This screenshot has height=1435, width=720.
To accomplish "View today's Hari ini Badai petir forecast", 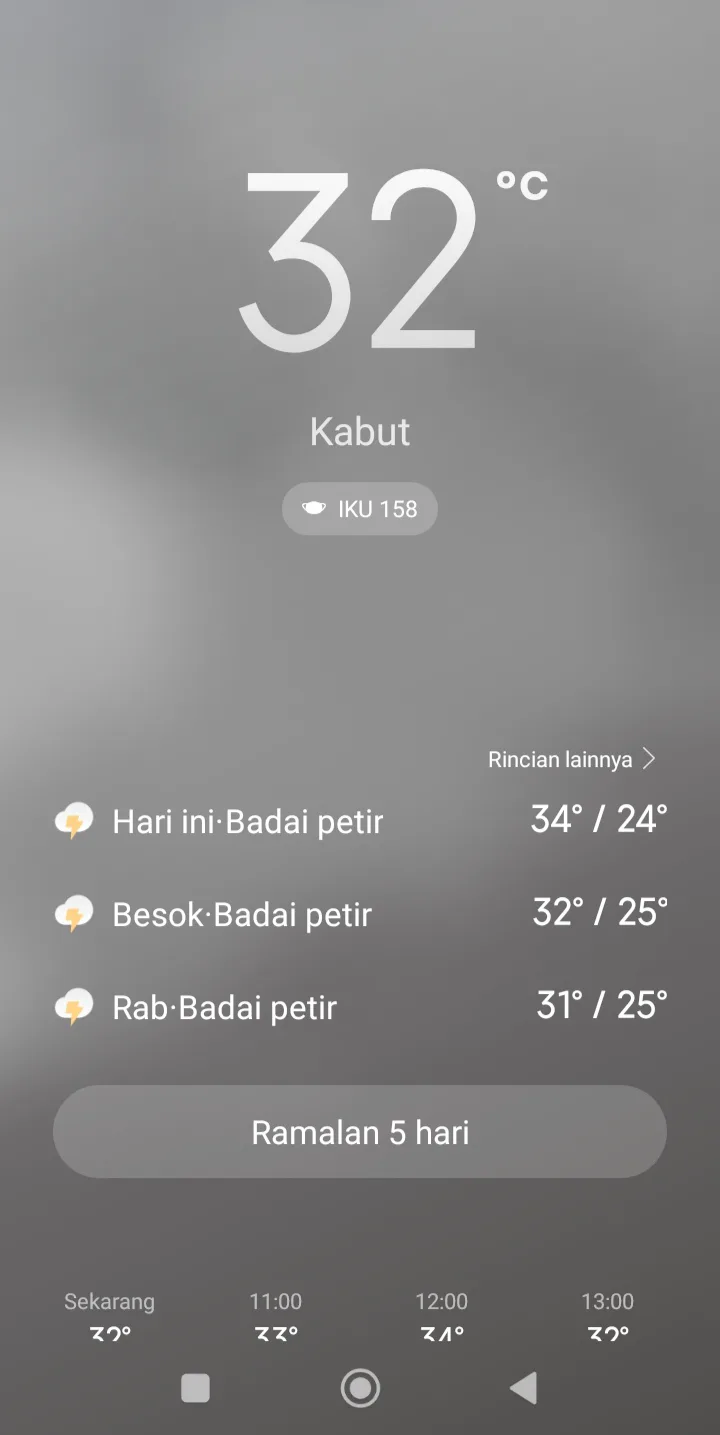I will click(360, 821).
